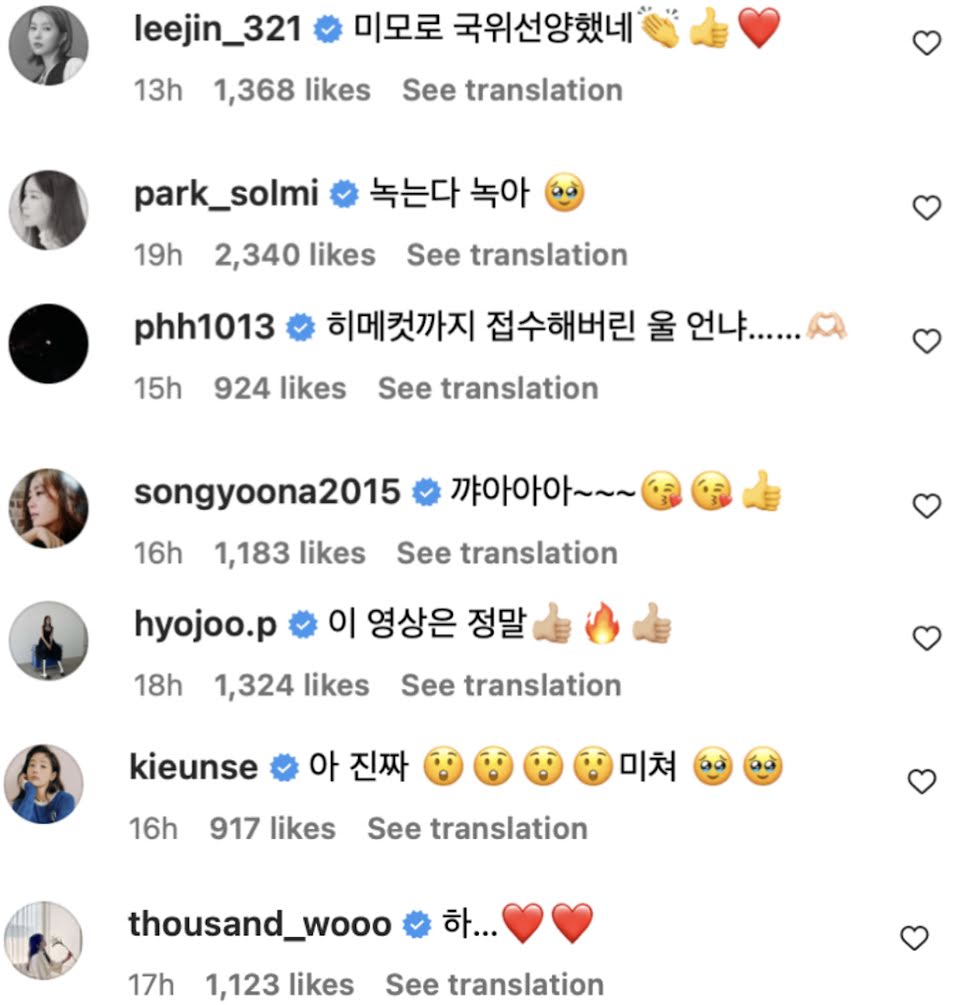Open leejin_321's profile via username

pos(217,29)
